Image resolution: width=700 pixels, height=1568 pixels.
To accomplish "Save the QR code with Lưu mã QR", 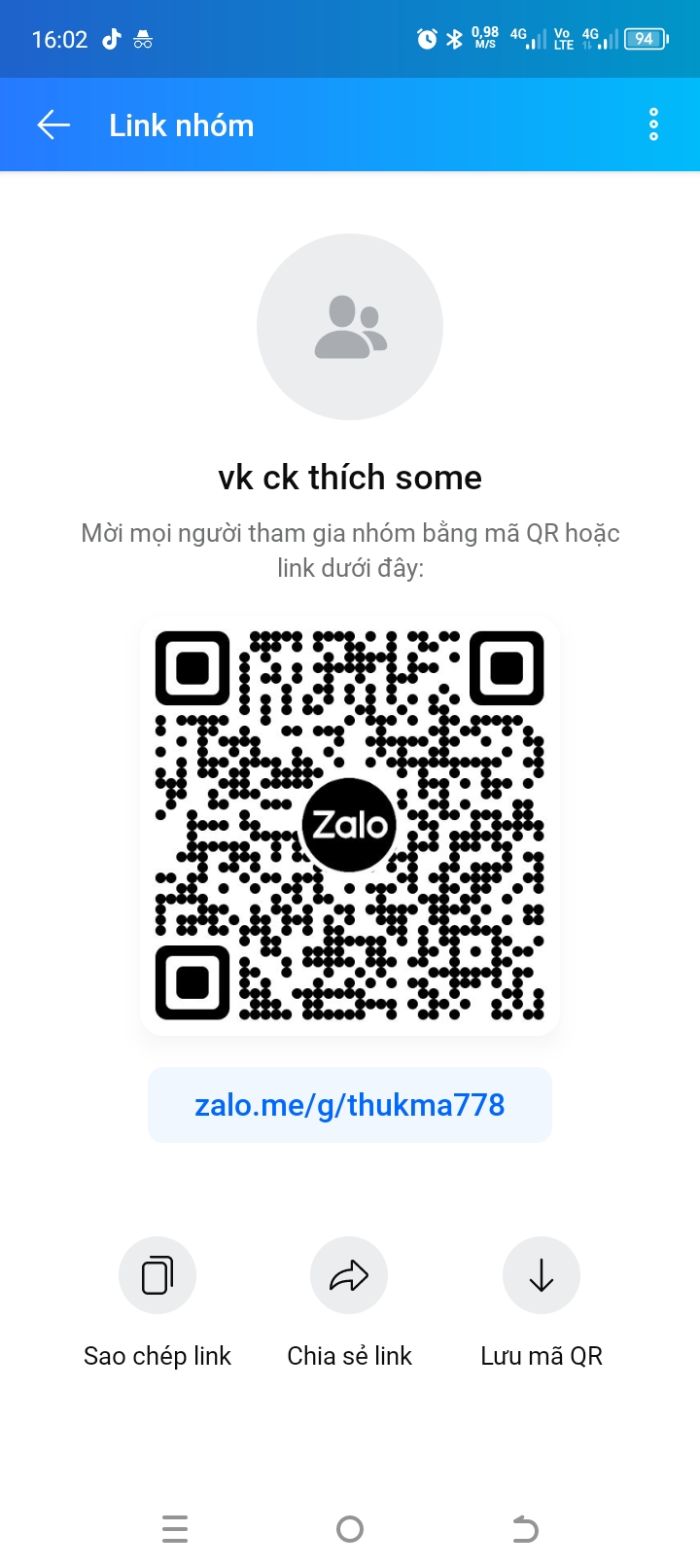I will click(542, 1275).
